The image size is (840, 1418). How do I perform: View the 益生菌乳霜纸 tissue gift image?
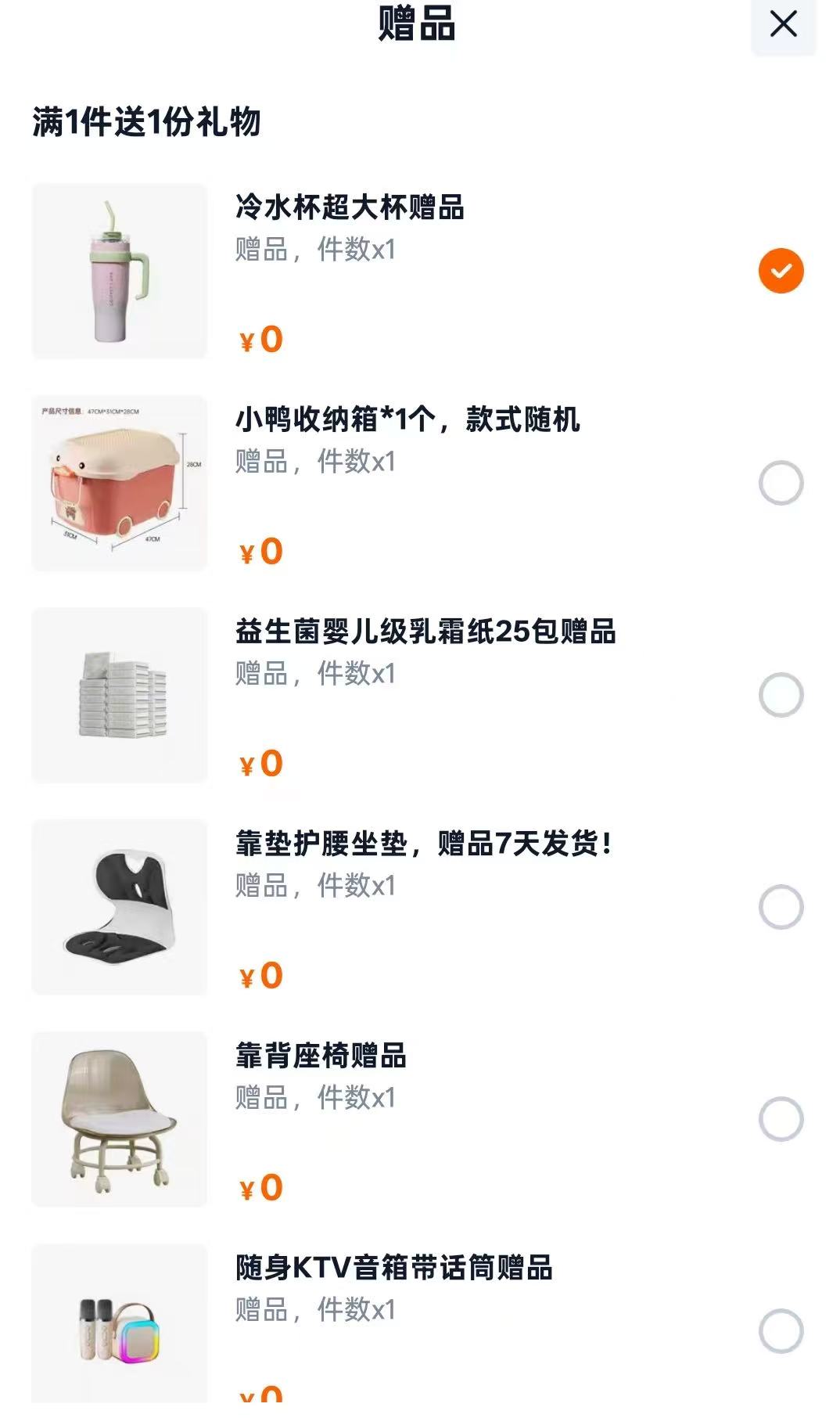tap(119, 693)
